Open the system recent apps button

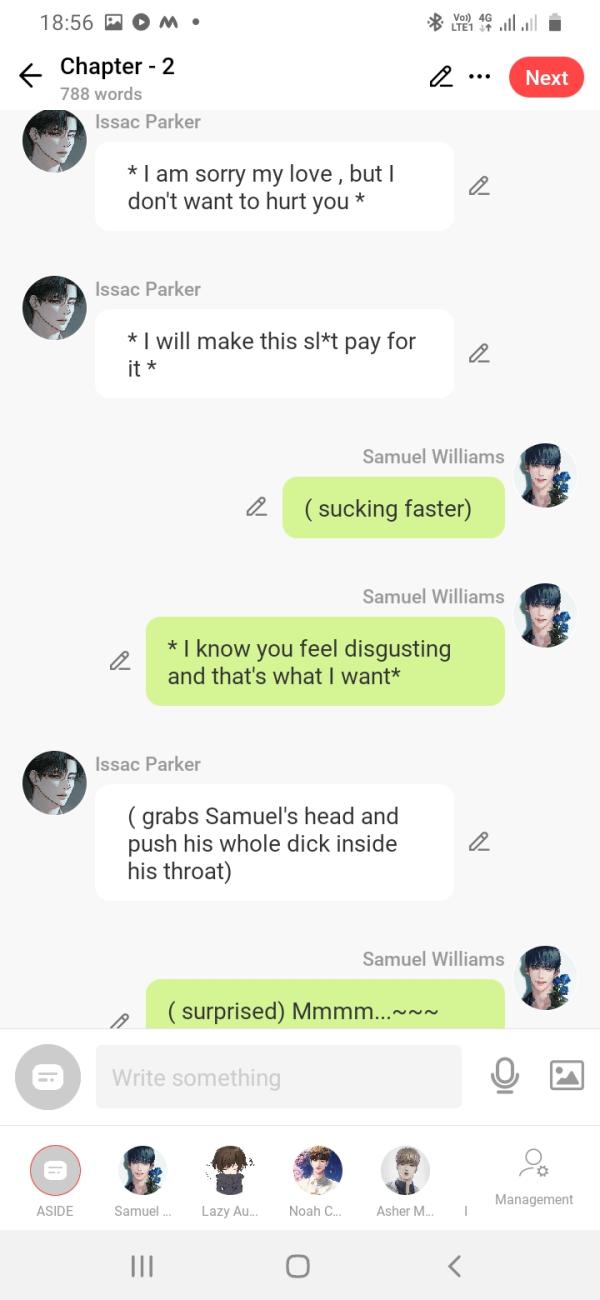tap(142, 1266)
